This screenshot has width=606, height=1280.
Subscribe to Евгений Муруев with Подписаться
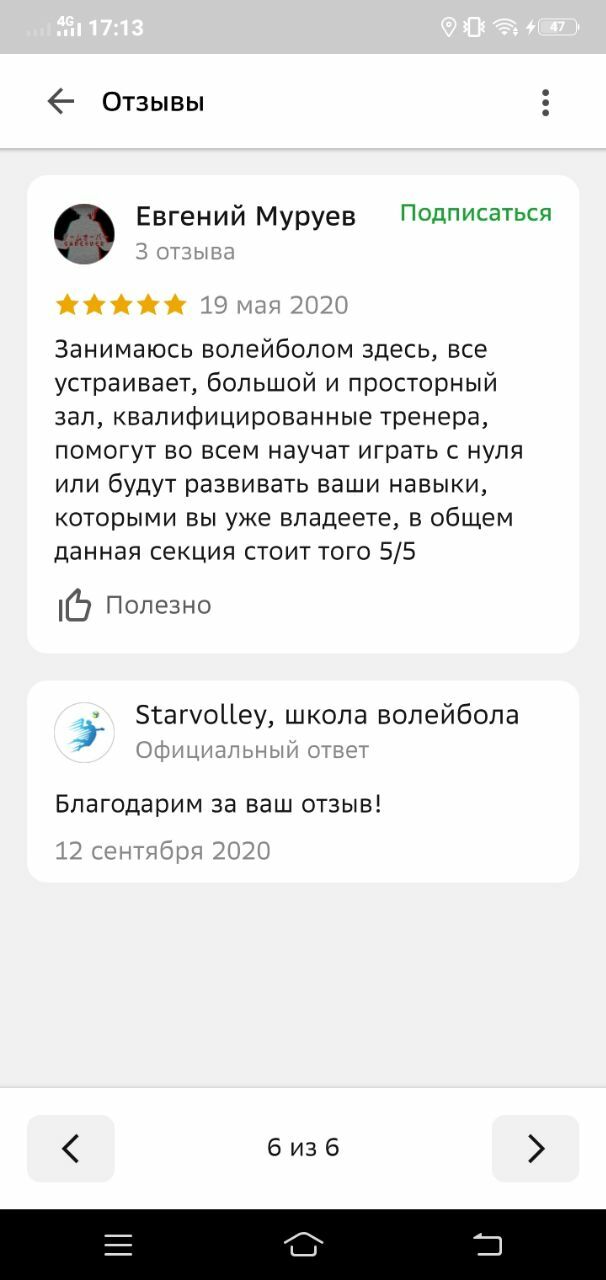pos(475,213)
